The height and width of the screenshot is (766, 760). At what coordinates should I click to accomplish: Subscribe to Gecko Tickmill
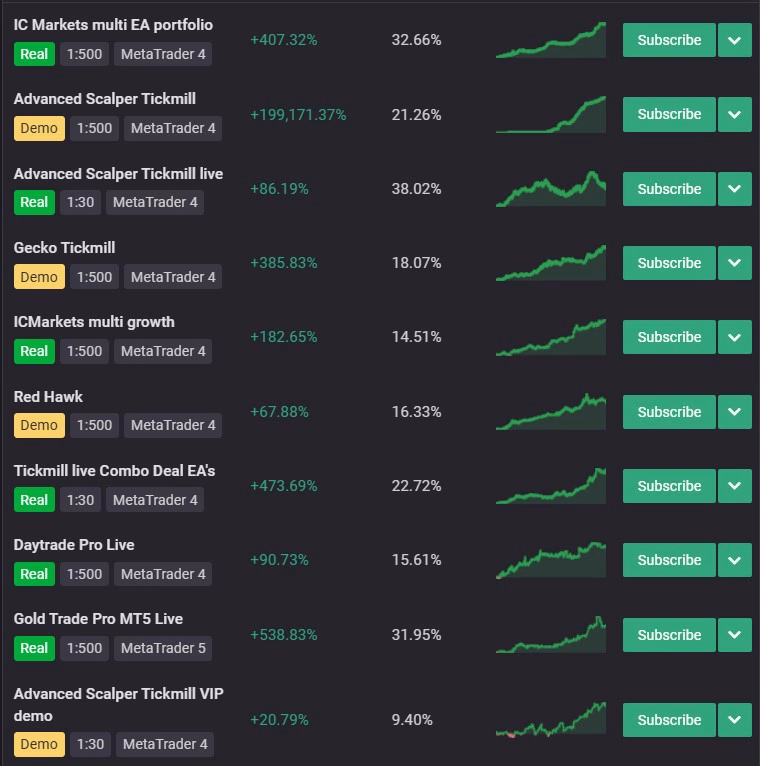pos(669,263)
